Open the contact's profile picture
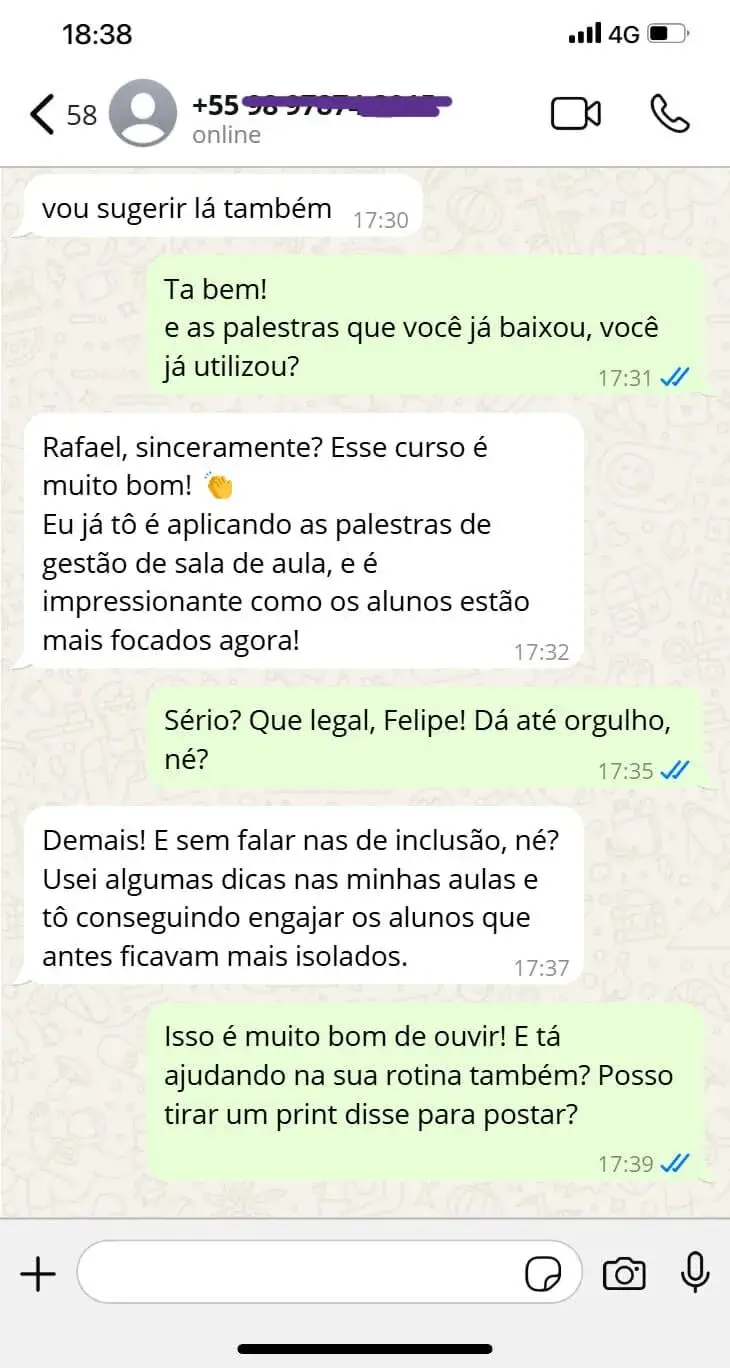The width and height of the screenshot is (730, 1368). pyautogui.click(x=142, y=114)
